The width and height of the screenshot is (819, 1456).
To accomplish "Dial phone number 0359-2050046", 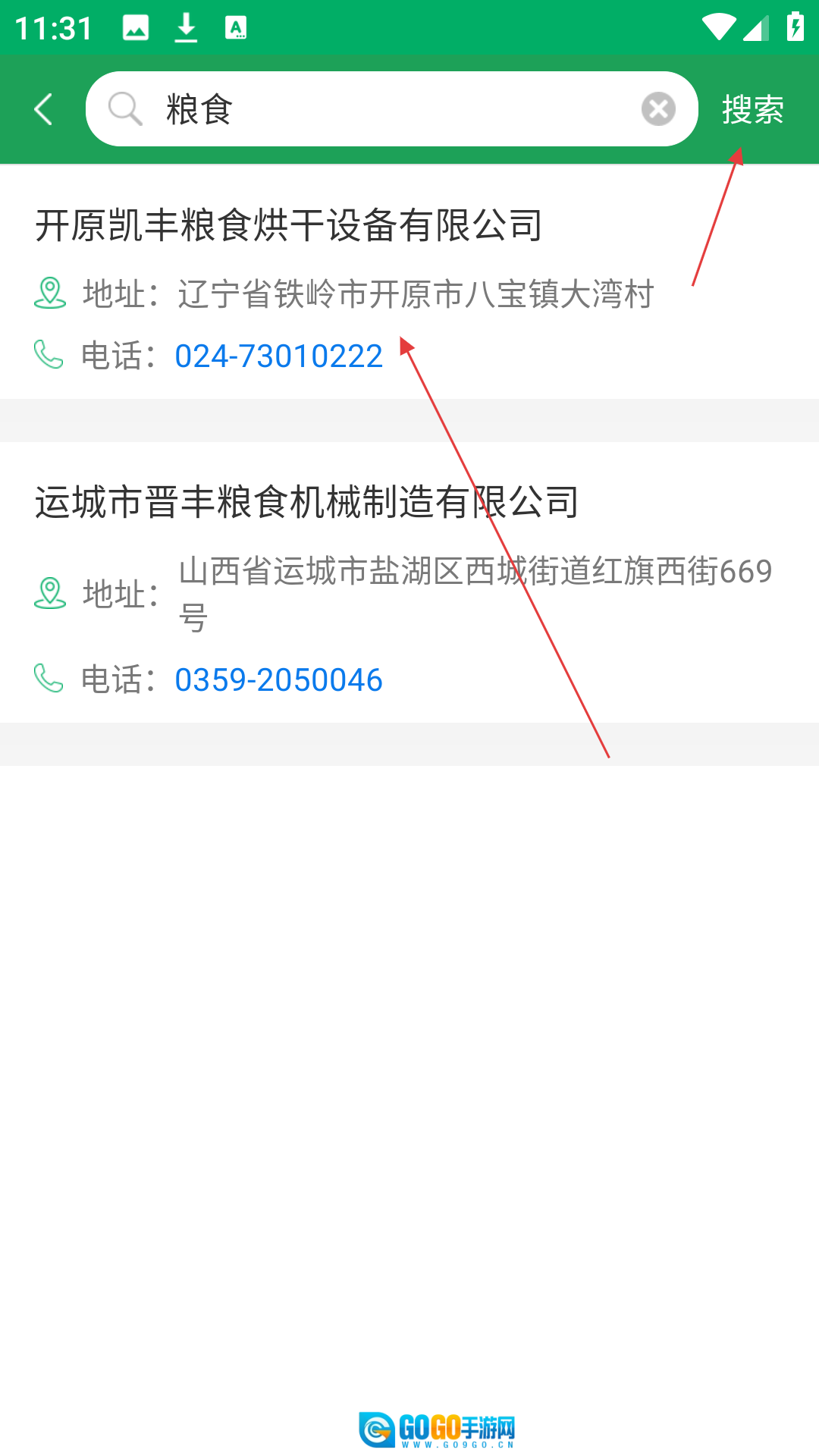I will pyautogui.click(x=278, y=680).
